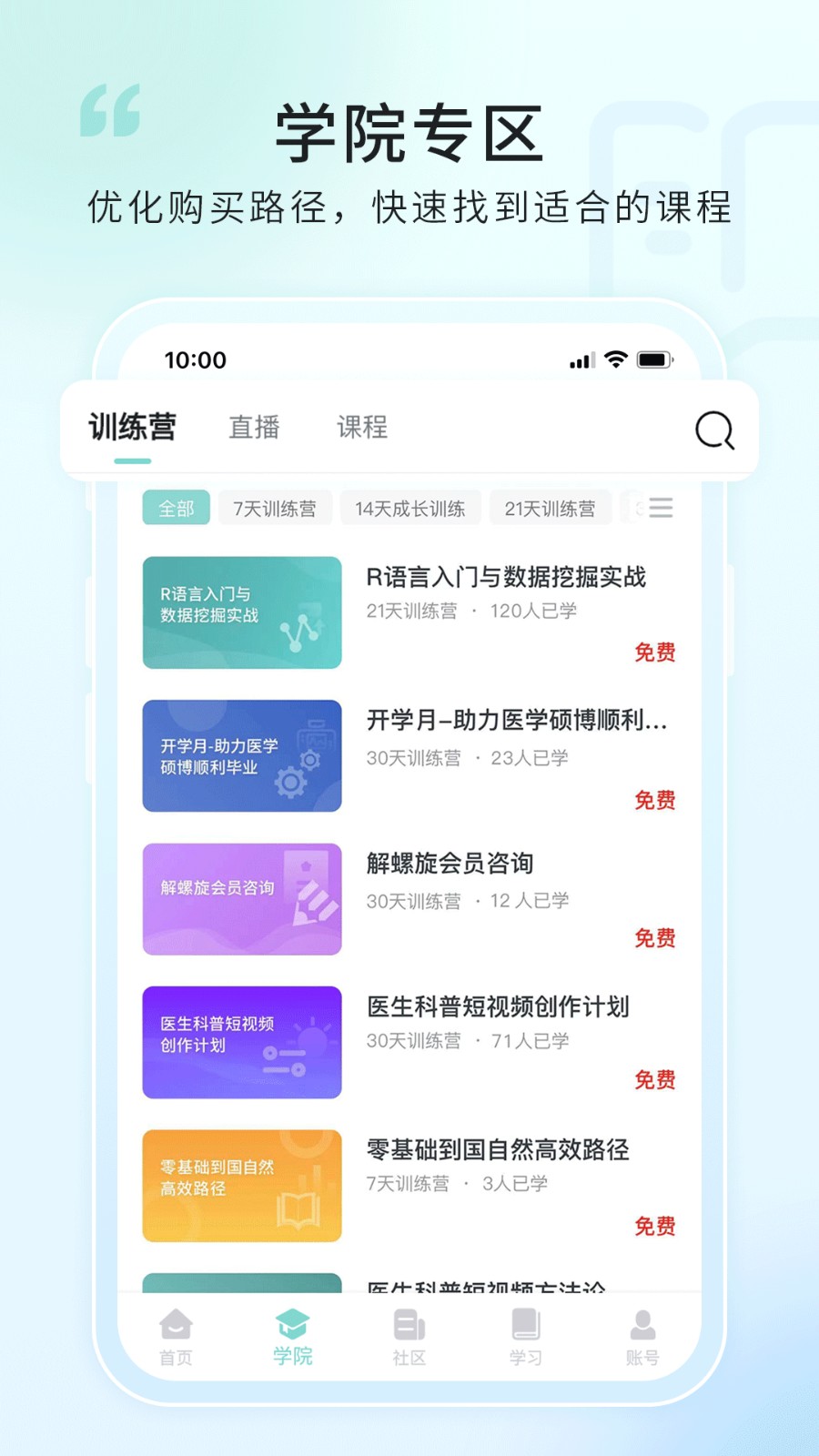Select the 21天训练营 filter chip
This screenshot has height=1456, width=819.
point(551,508)
